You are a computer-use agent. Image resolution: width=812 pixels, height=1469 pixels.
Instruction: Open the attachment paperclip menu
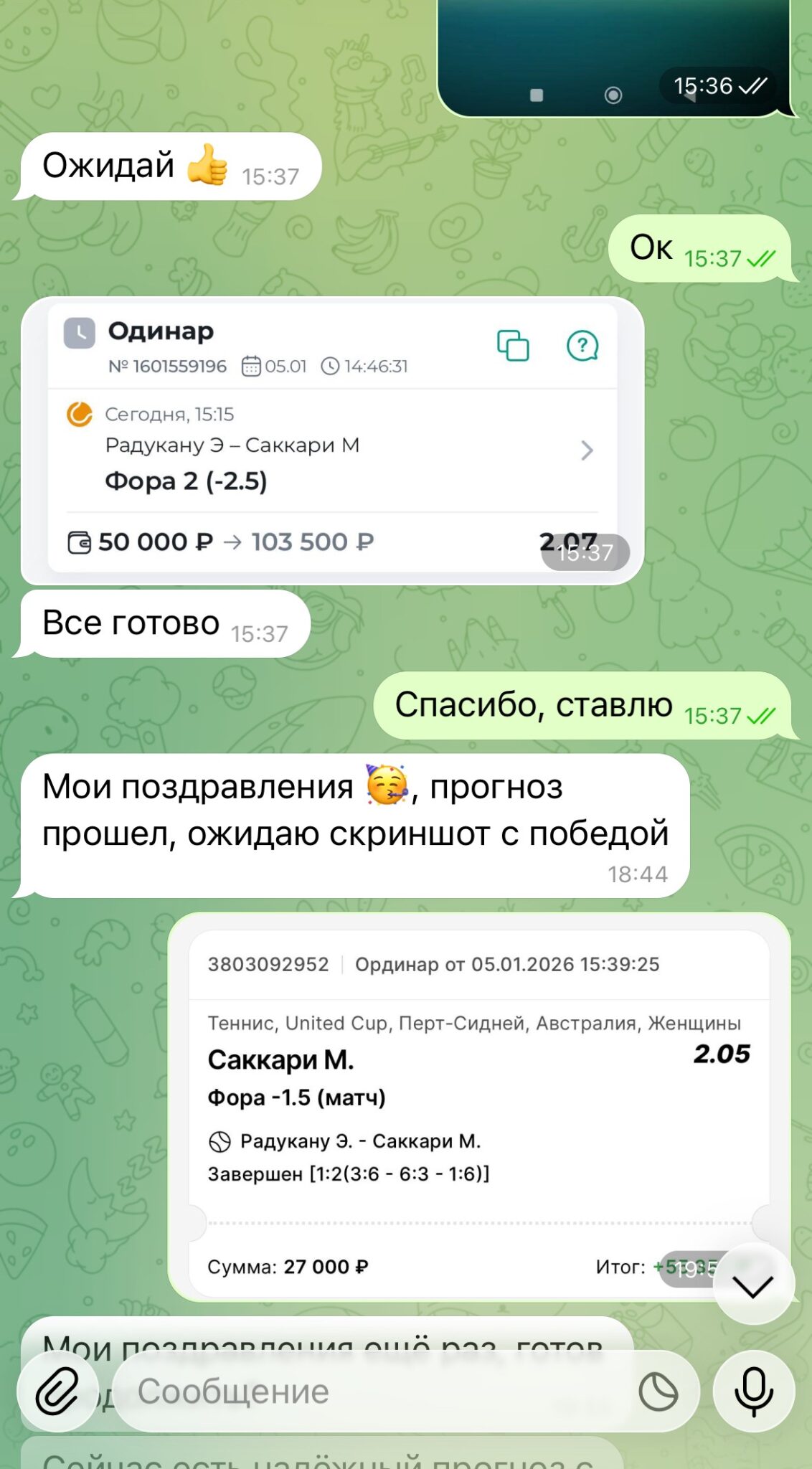[57, 1392]
